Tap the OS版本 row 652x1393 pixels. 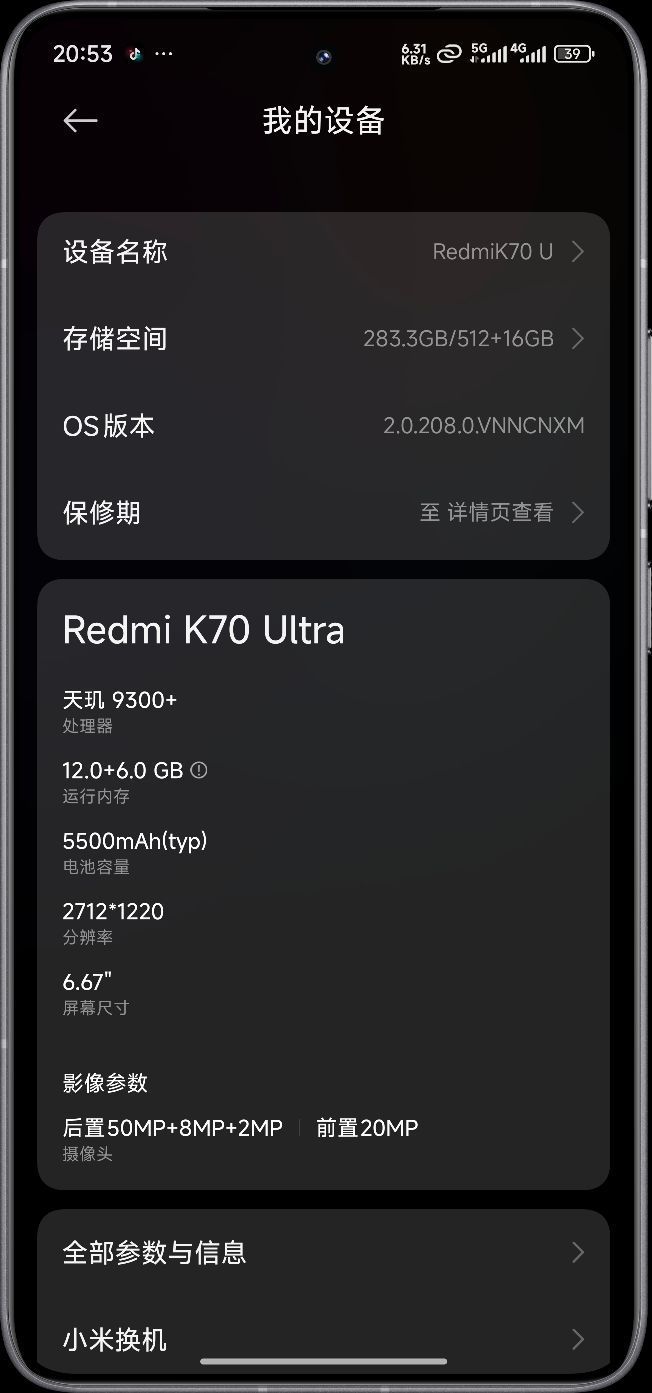click(x=323, y=426)
